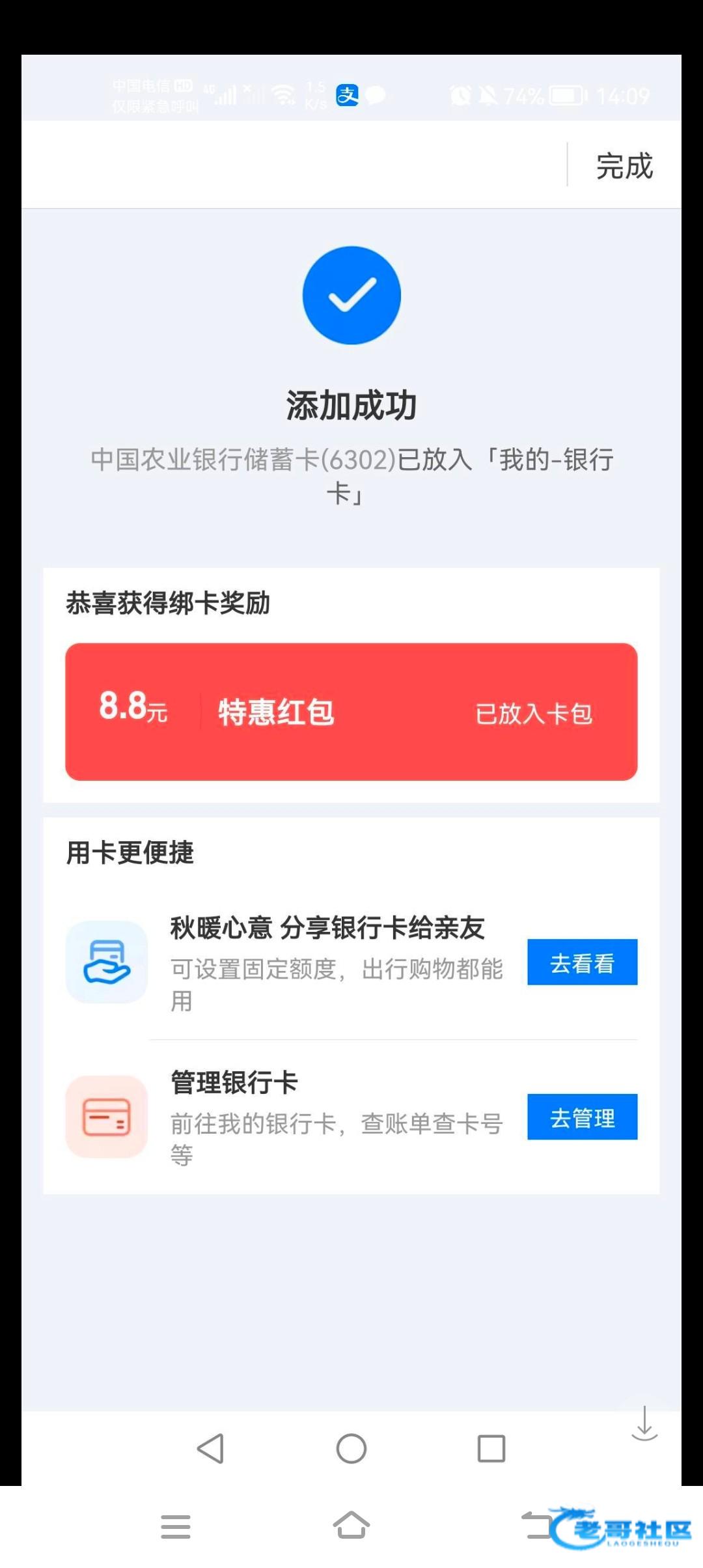Tap 去看看 to share bank card
The width and height of the screenshot is (703, 1568).
click(582, 962)
